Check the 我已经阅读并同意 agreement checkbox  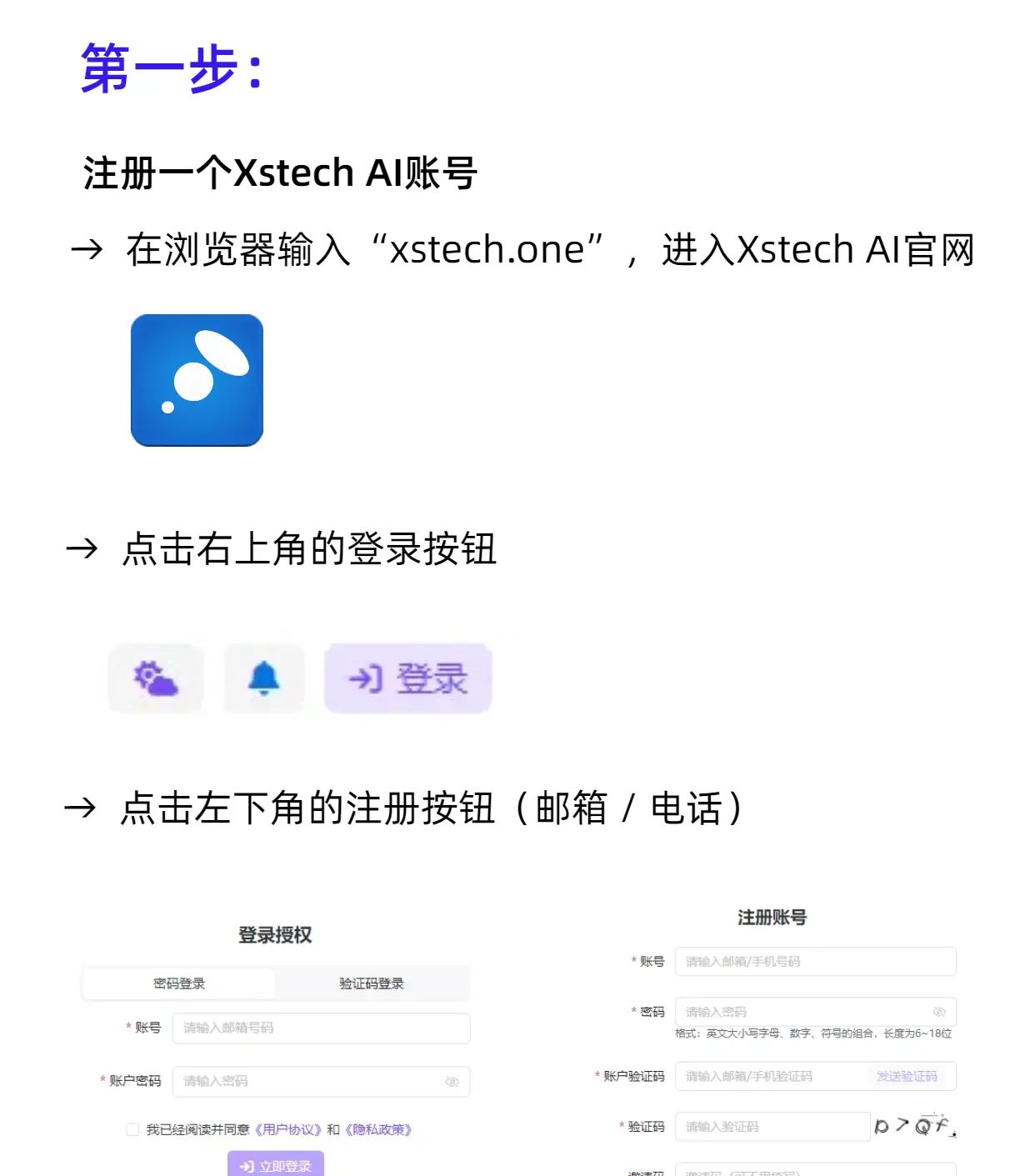click(132, 1130)
